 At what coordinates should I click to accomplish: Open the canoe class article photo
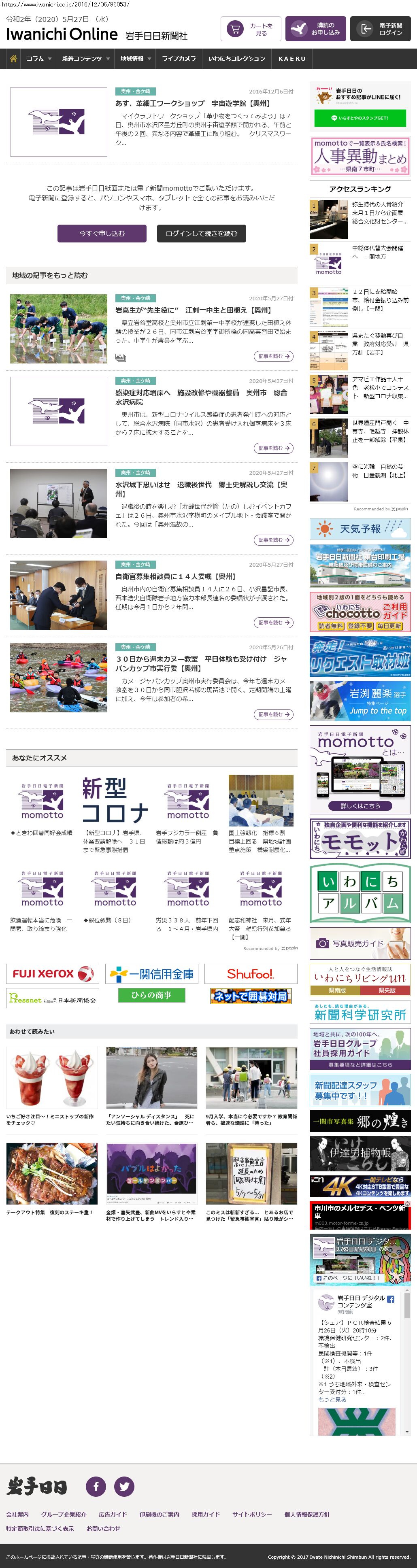pyautogui.click(x=58, y=678)
